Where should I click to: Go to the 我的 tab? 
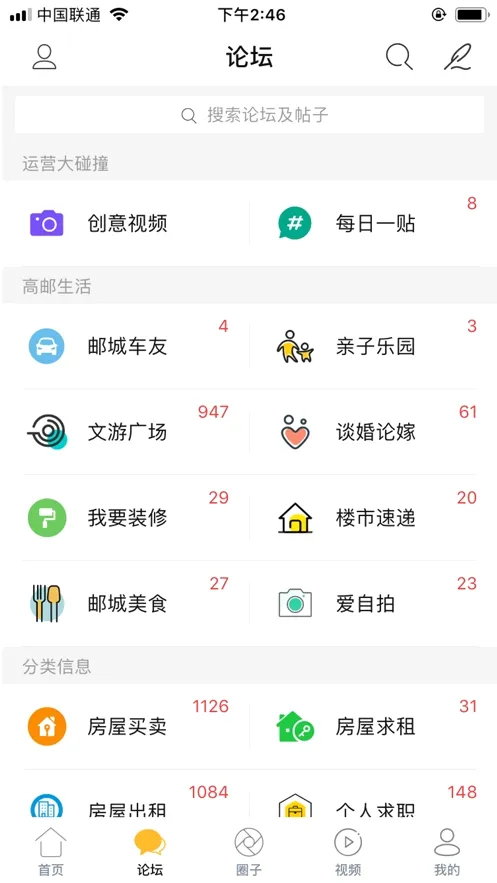coord(447,851)
